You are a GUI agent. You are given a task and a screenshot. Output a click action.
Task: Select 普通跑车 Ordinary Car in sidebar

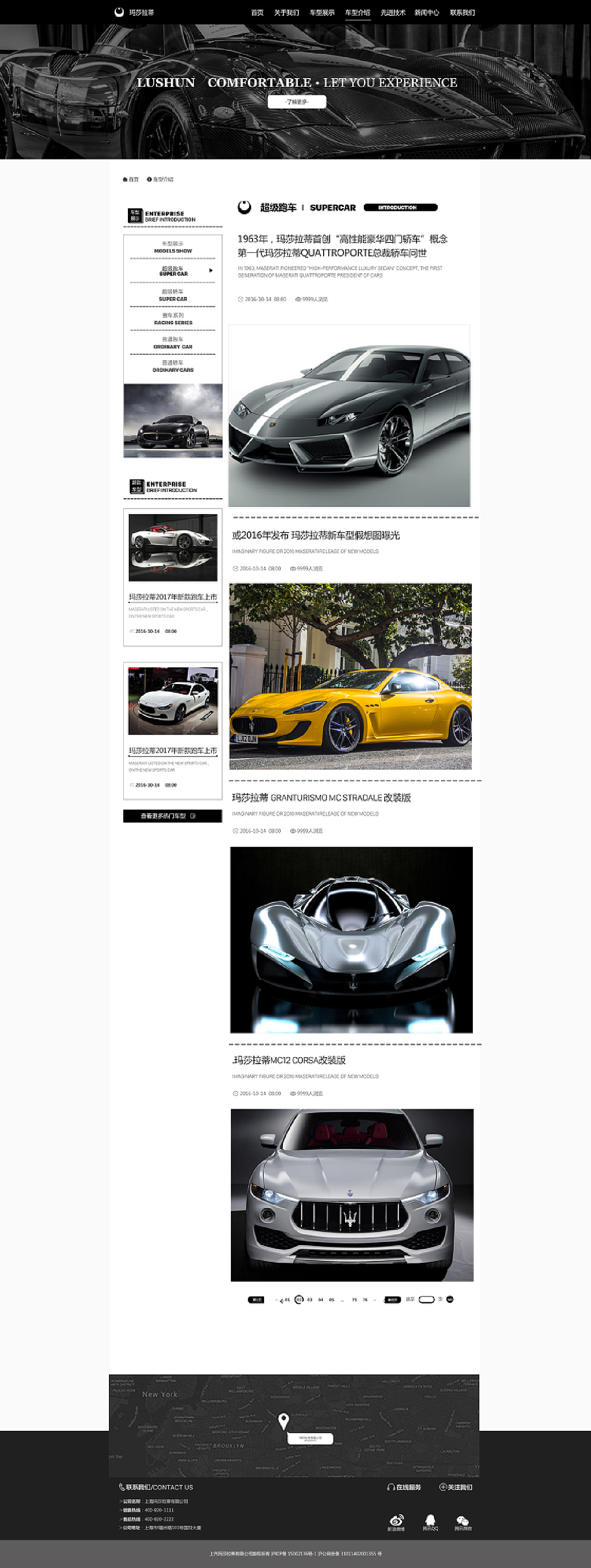[173, 343]
